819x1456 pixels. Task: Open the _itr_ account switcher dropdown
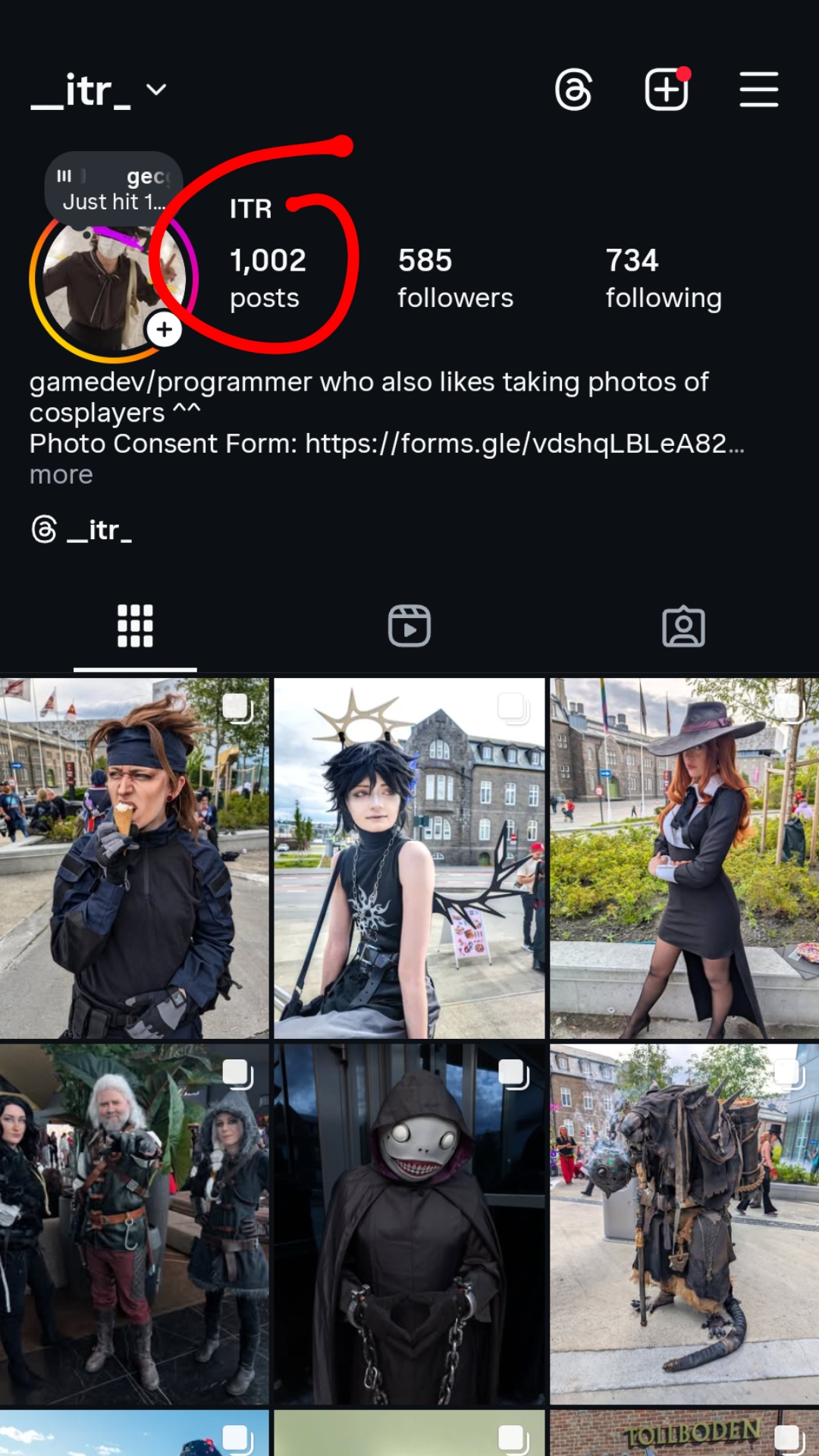[x=99, y=91]
